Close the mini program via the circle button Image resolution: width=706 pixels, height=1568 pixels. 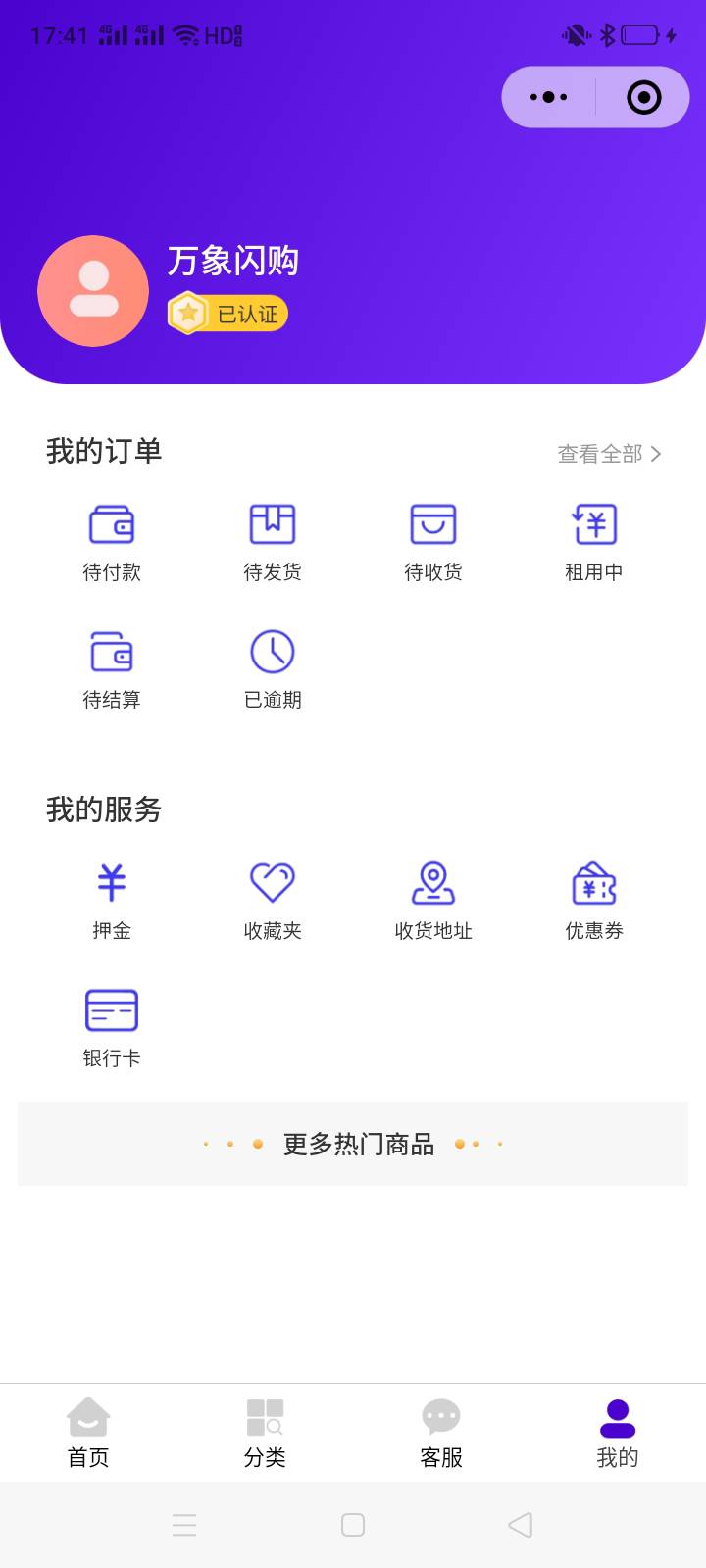point(643,97)
